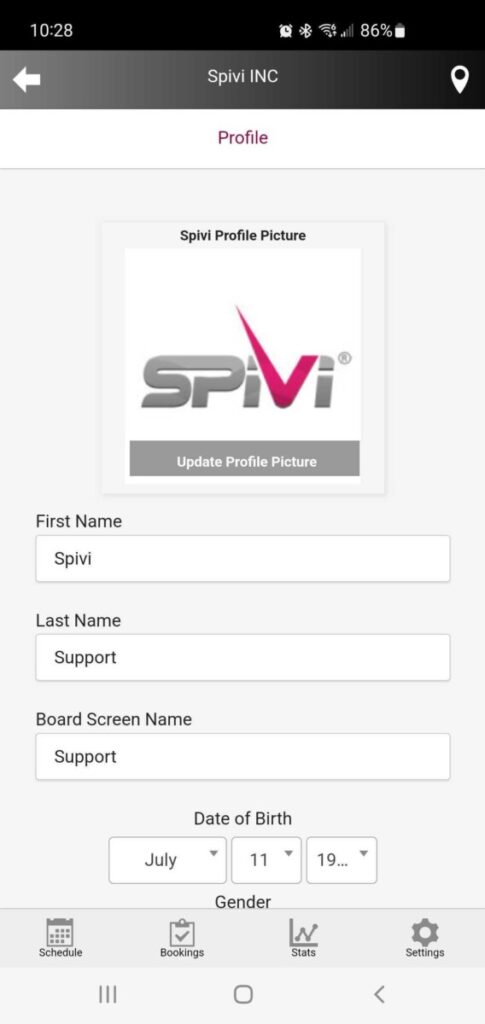Switch to the Bookings tab
The image size is (485, 1024).
pos(182,938)
